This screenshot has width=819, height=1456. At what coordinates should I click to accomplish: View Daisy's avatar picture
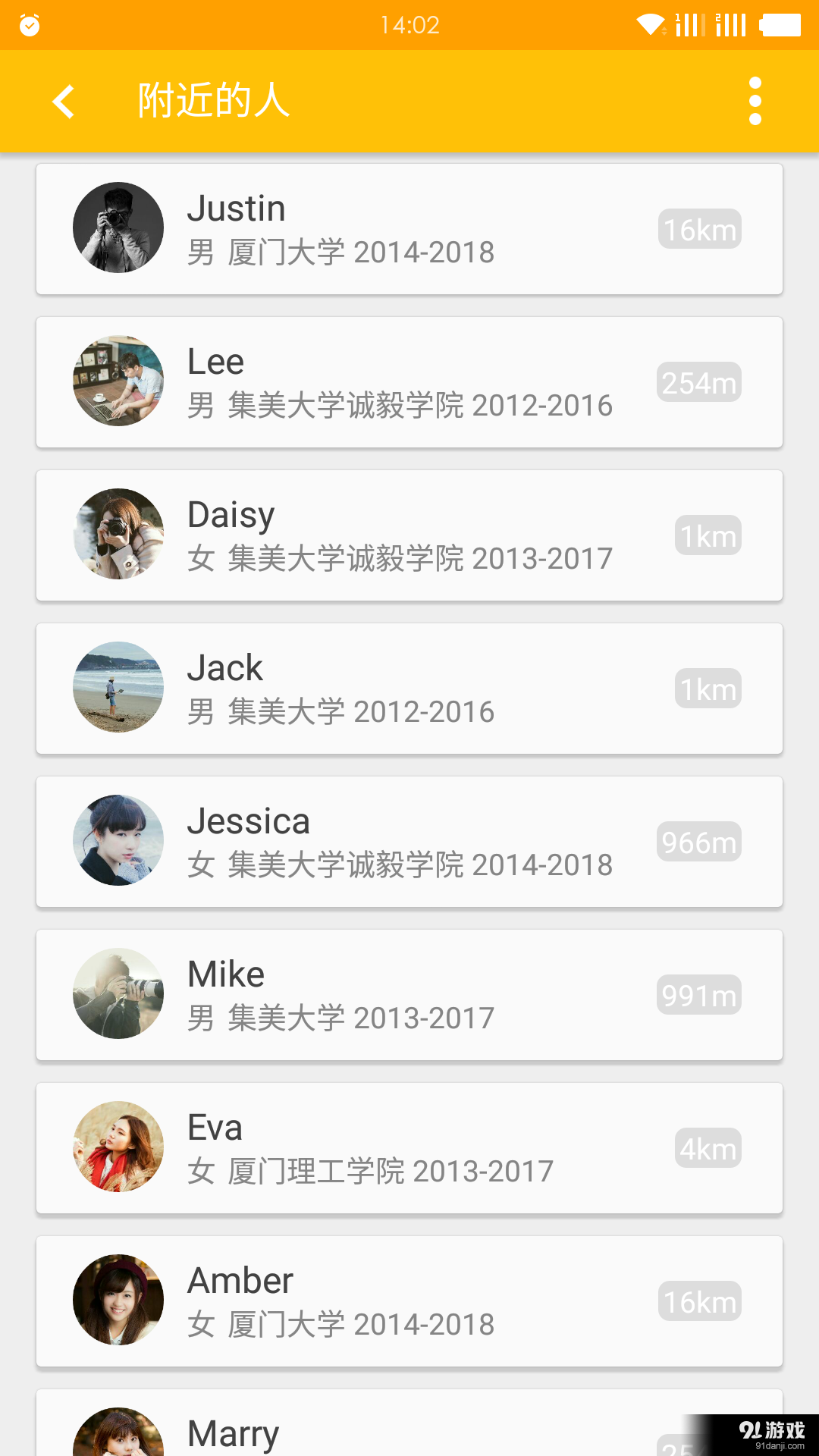click(x=118, y=534)
